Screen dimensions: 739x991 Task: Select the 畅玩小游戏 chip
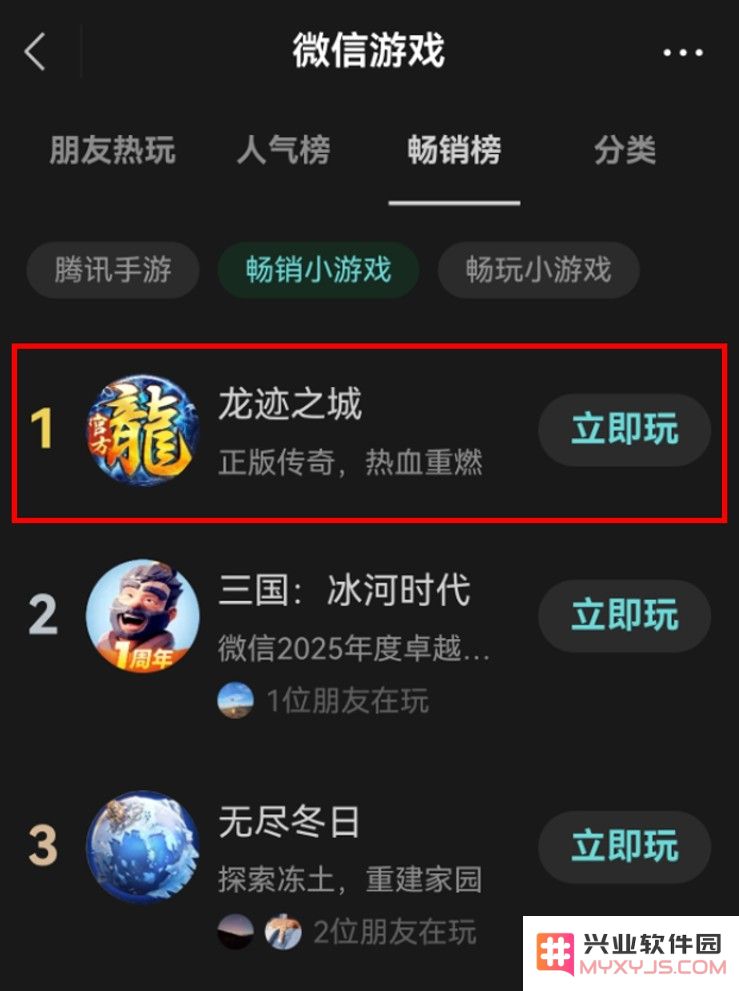pos(538,270)
